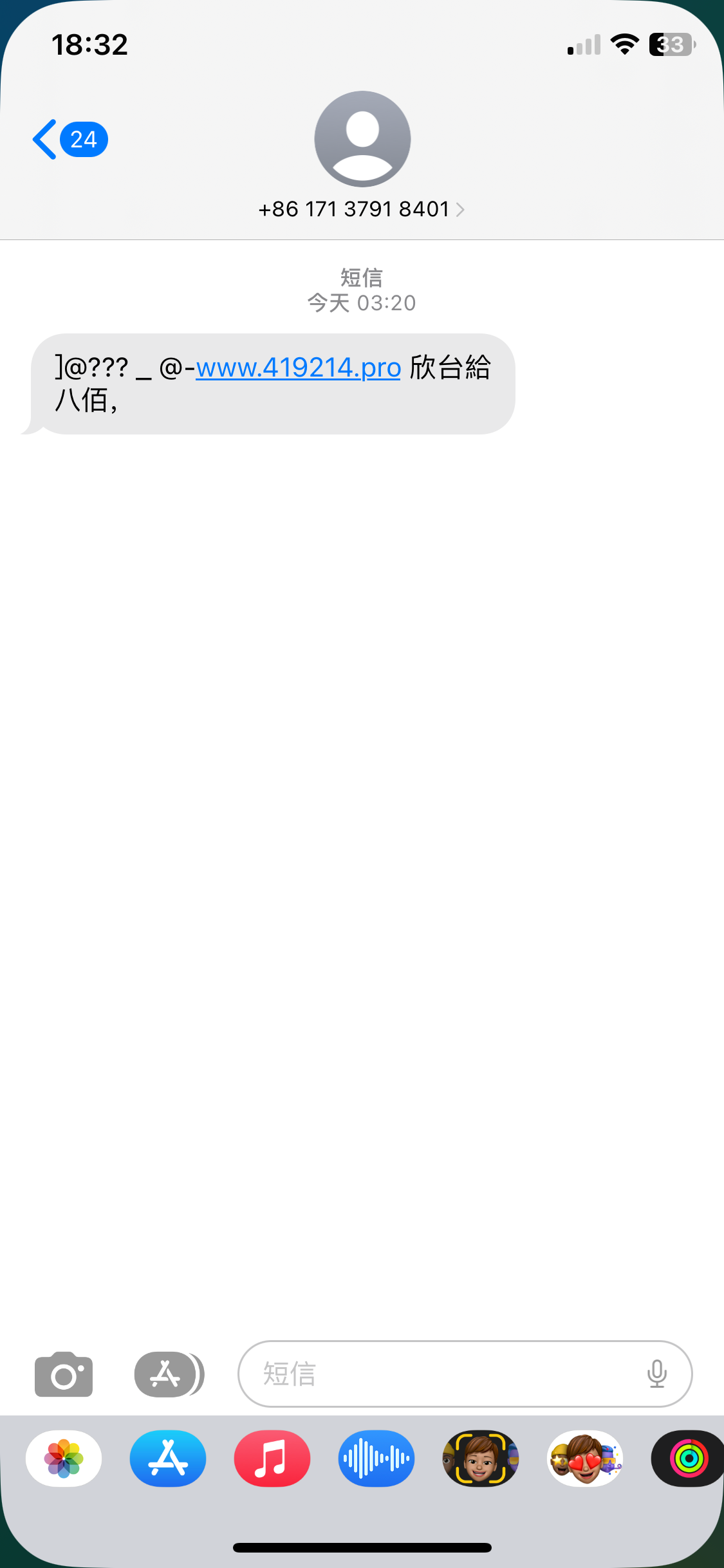Viewport: 724px width, 1568px height.
Task: Open the Photos app in the drawer
Action: pos(64,1459)
